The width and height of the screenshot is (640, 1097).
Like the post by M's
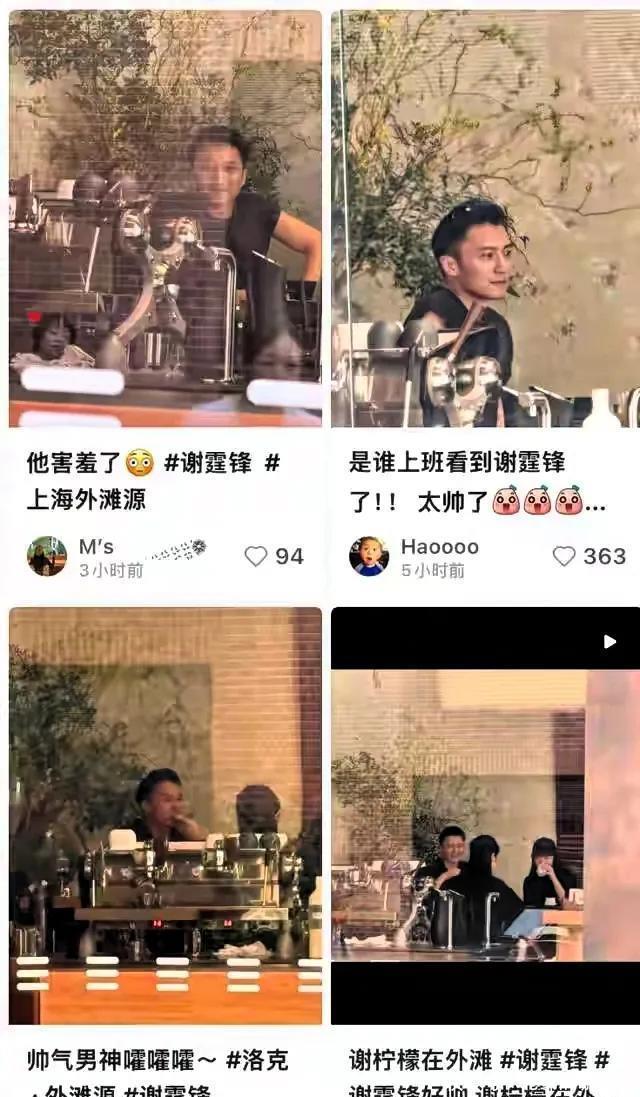tap(257, 556)
